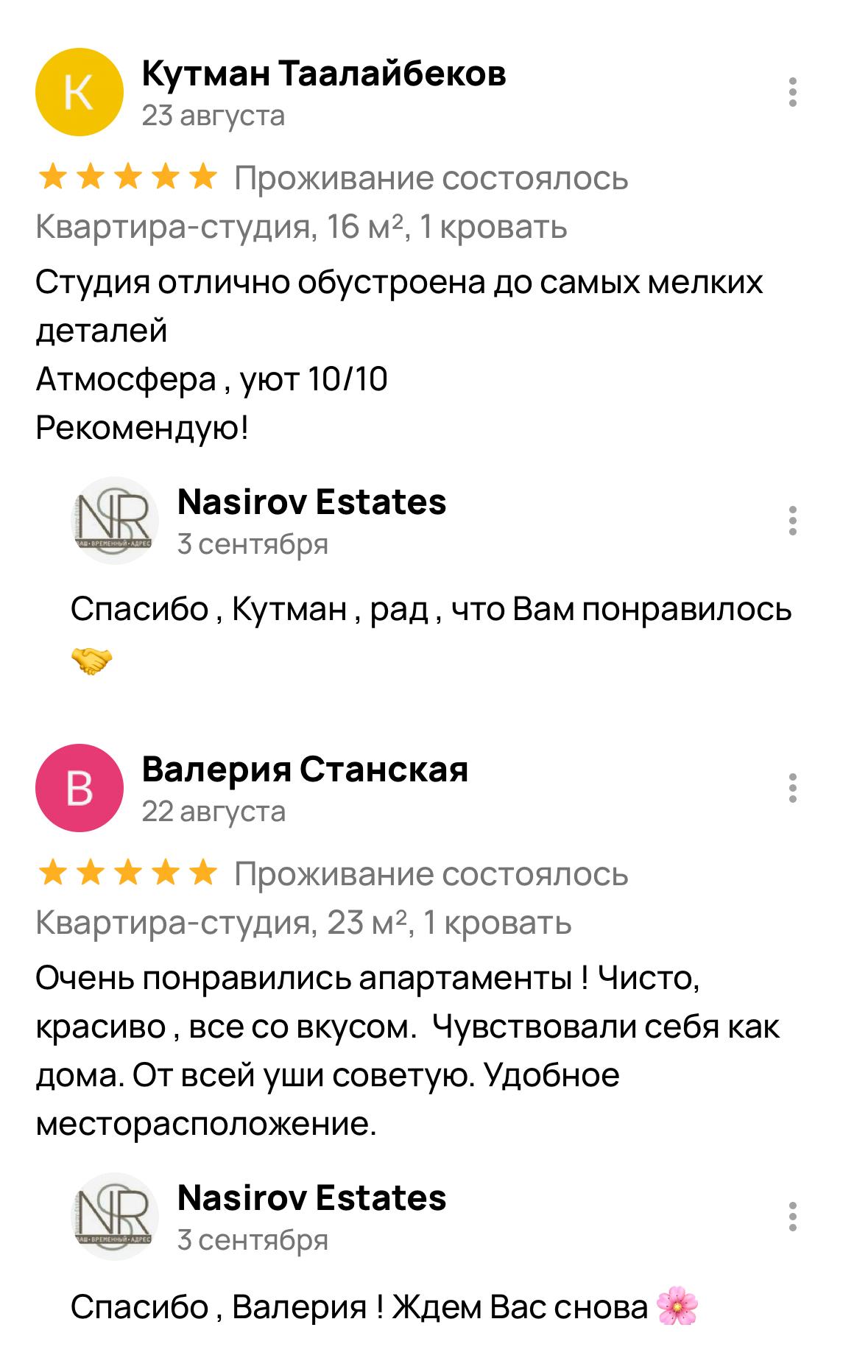This screenshot has height=1372, width=868.
Task: Open options menu for Валерия Станская's review
Action: [792, 788]
